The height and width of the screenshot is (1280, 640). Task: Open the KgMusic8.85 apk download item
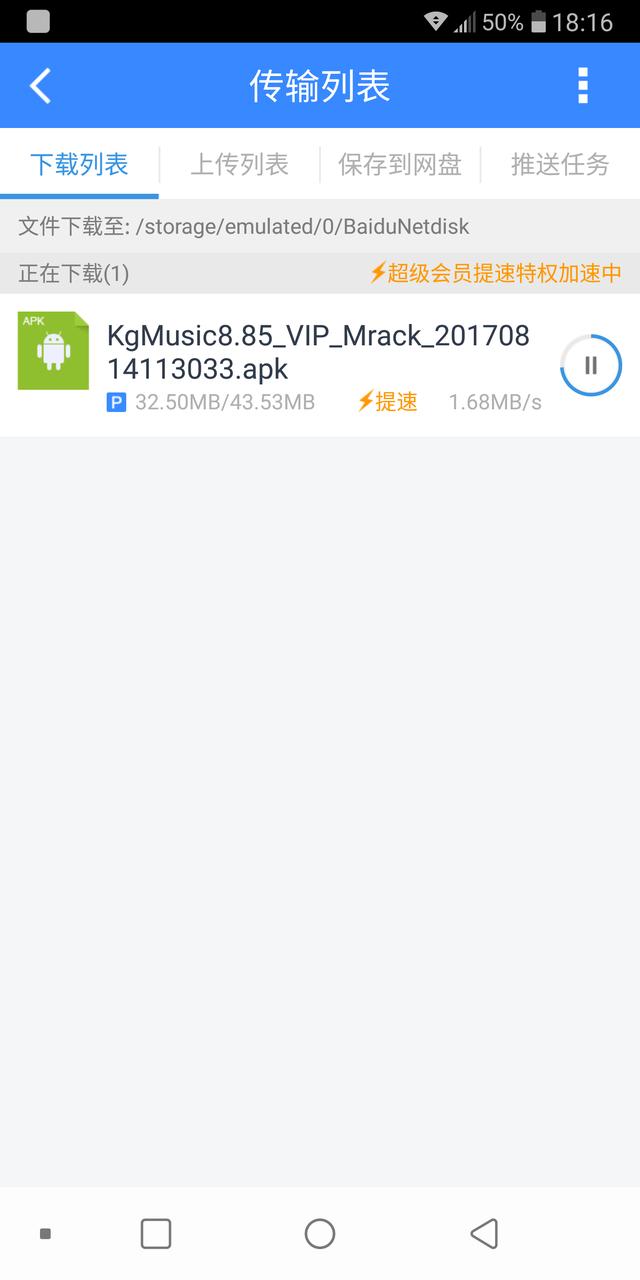tap(318, 352)
